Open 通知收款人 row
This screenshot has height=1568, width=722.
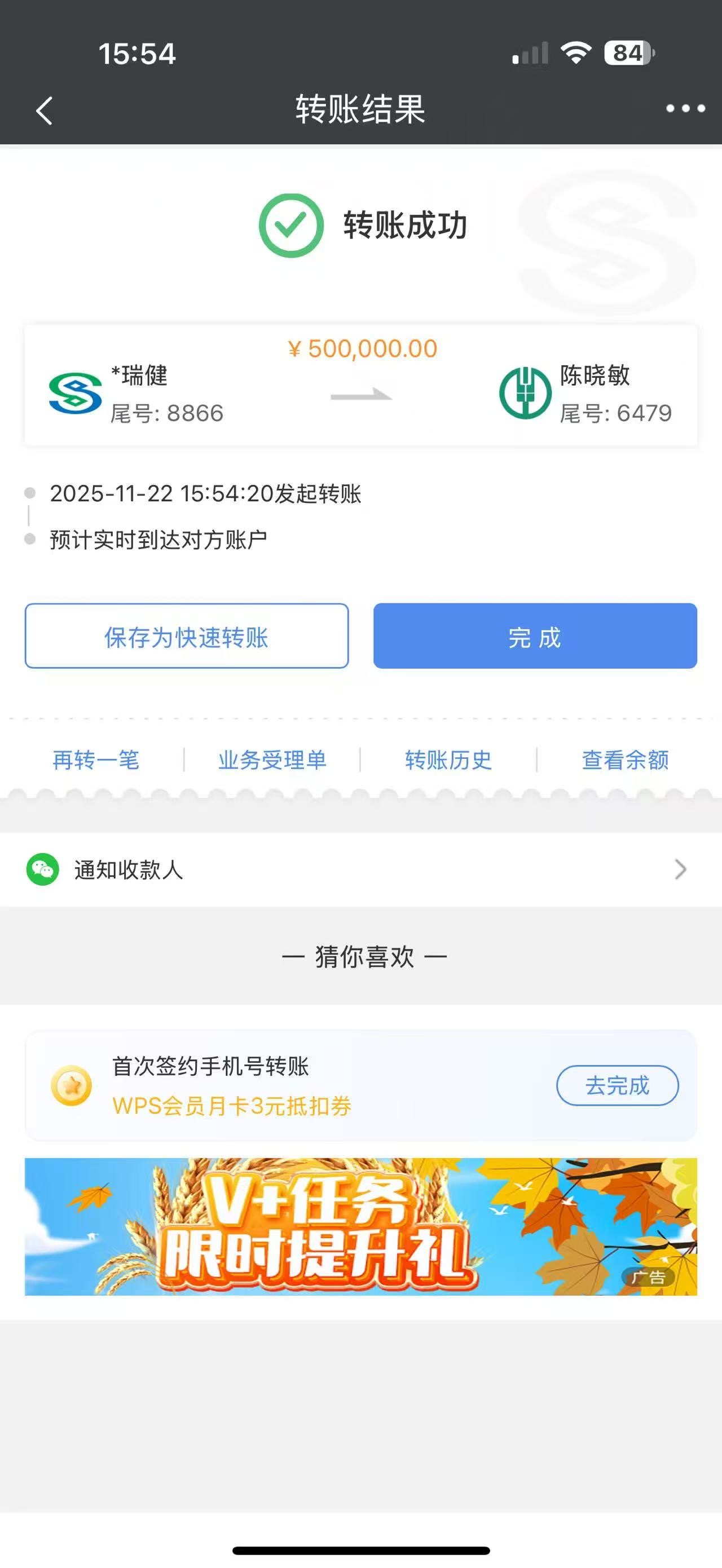coord(360,869)
